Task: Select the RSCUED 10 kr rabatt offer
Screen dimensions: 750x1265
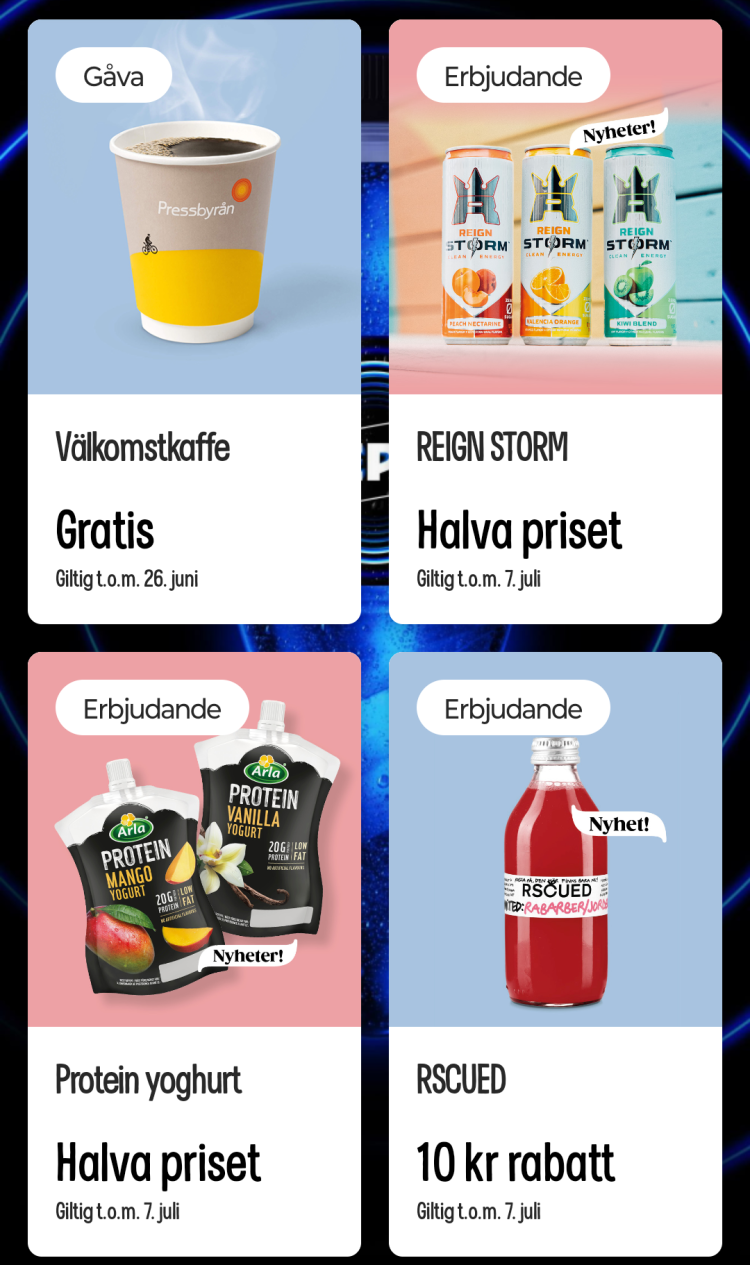Action: click(x=555, y=954)
